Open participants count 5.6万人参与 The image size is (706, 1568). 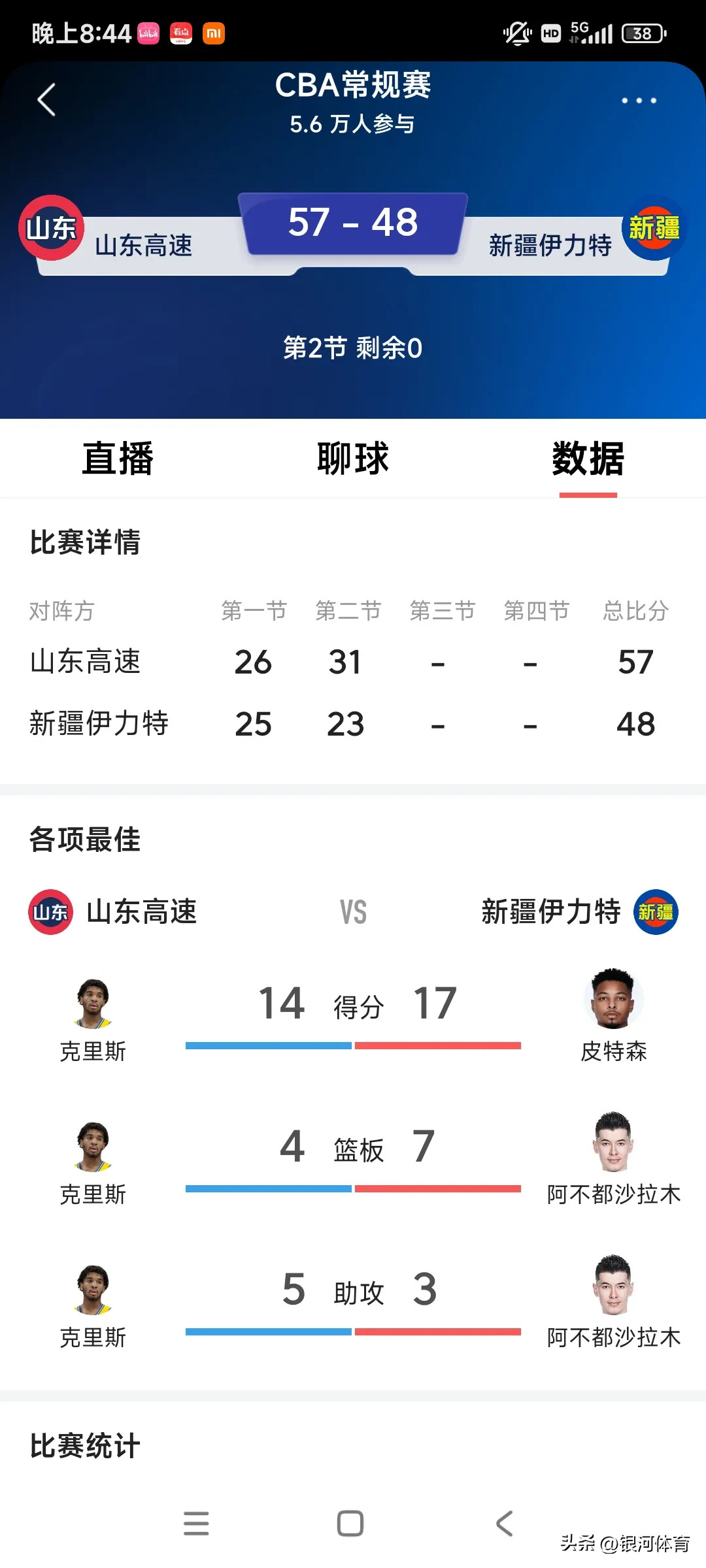click(353, 124)
